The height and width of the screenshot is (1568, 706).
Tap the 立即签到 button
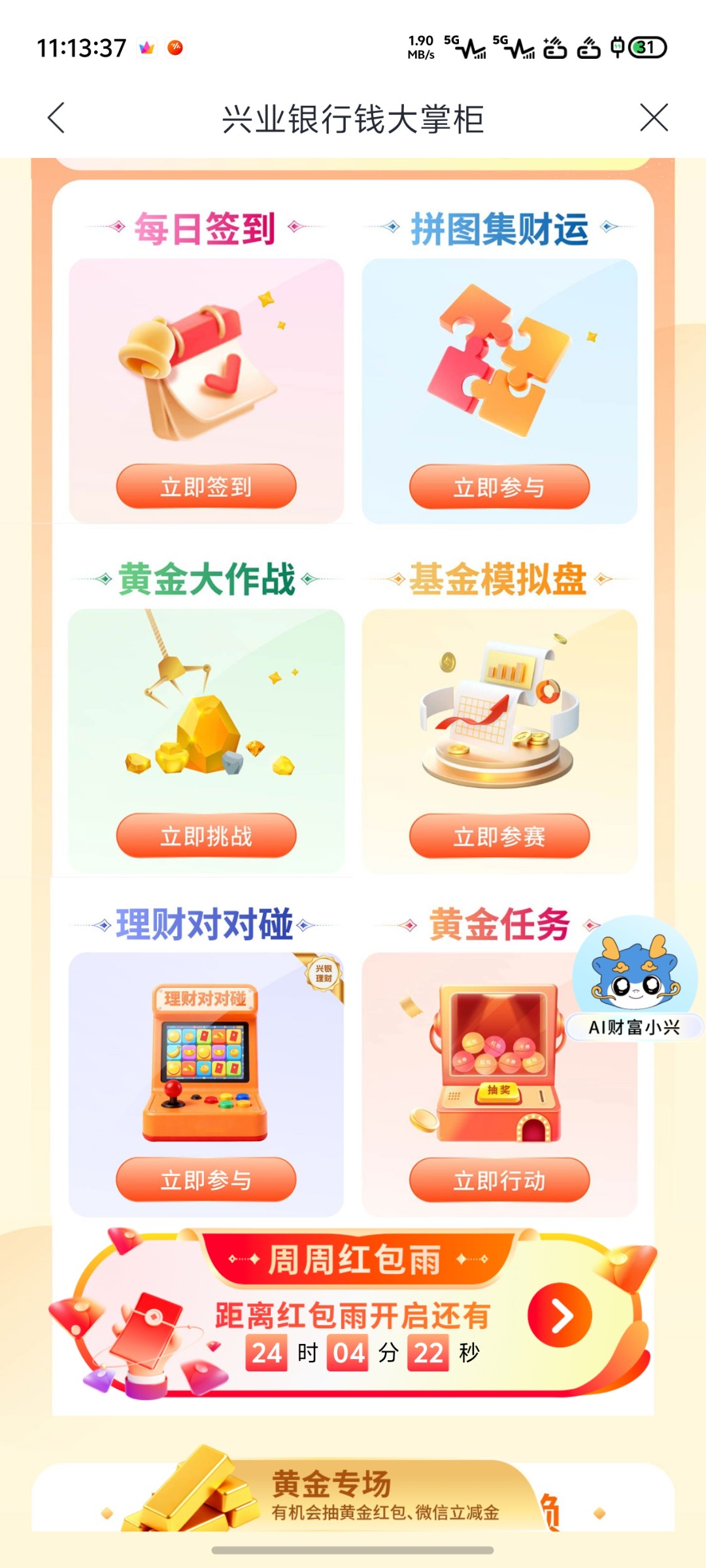pyautogui.click(x=206, y=487)
